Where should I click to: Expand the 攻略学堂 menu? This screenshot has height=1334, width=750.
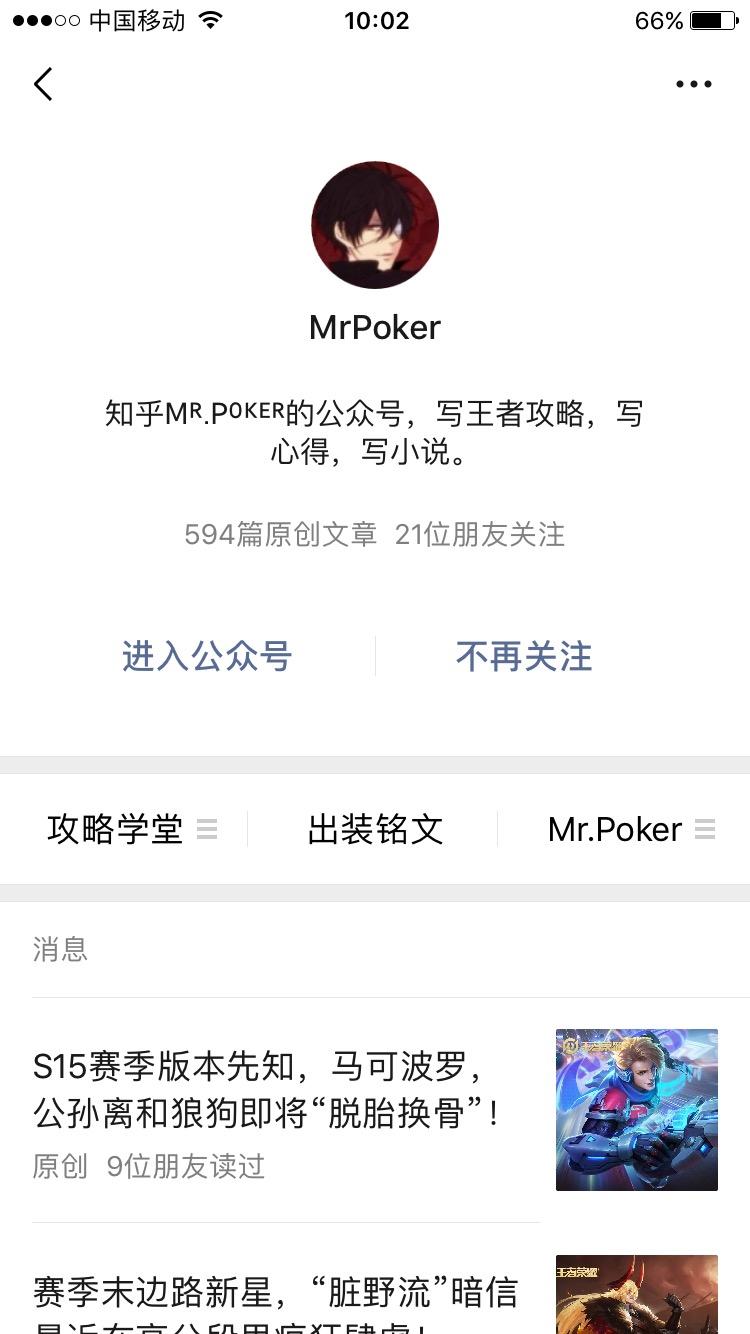[130, 829]
